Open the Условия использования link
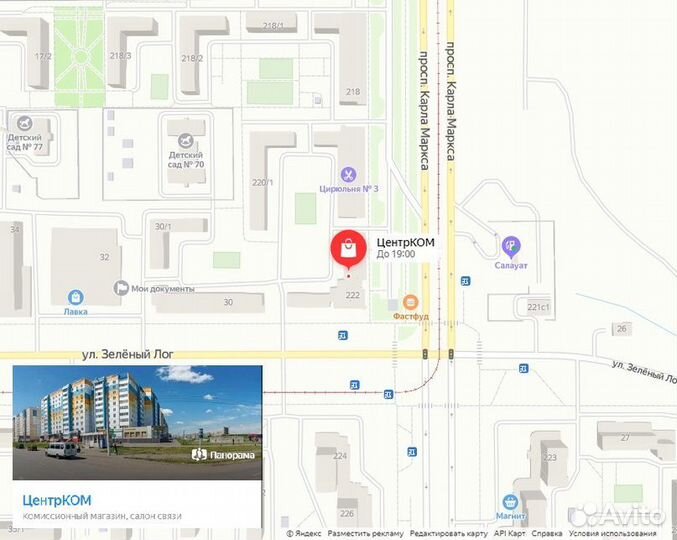This screenshot has height=540, width=677. pos(620,534)
